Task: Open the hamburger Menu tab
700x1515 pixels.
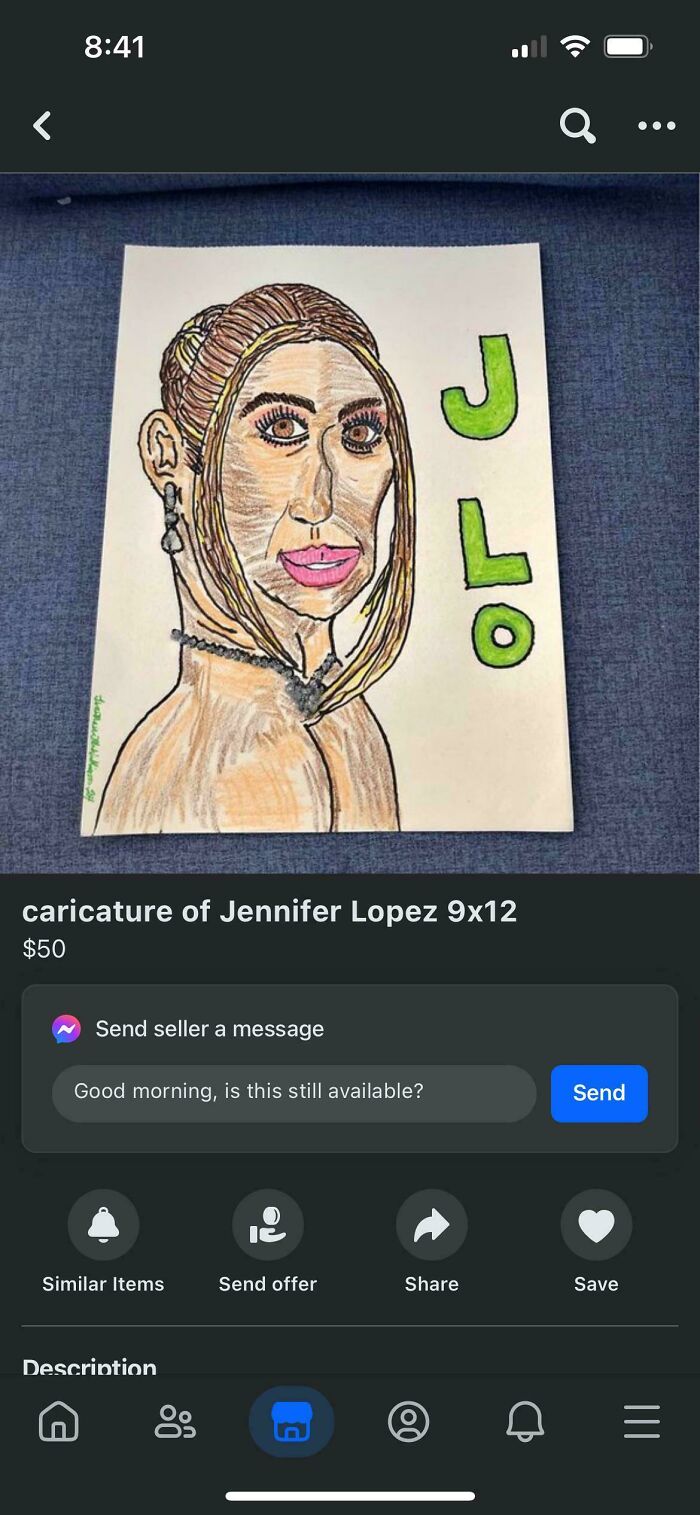Action: point(641,1421)
